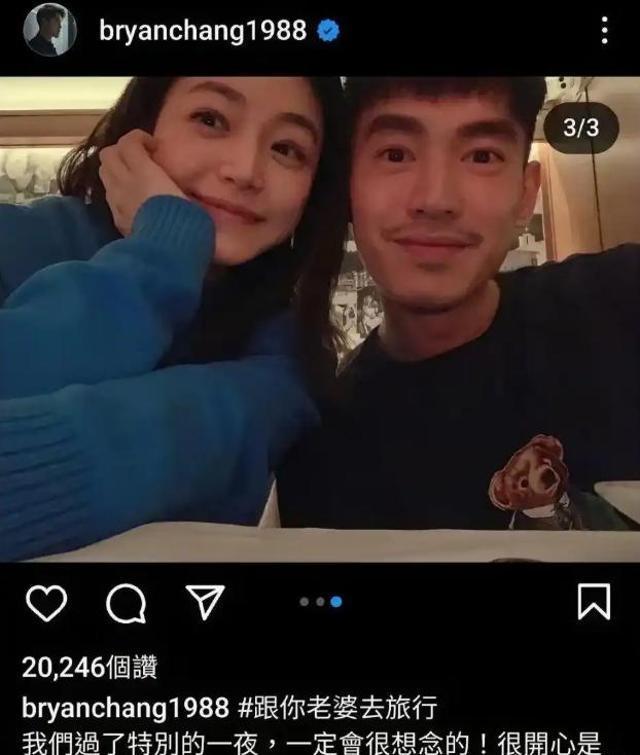Image resolution: width=640 pixels, height=755 pixels.
Task: Open the comments on this post
Action: (126, 602)
